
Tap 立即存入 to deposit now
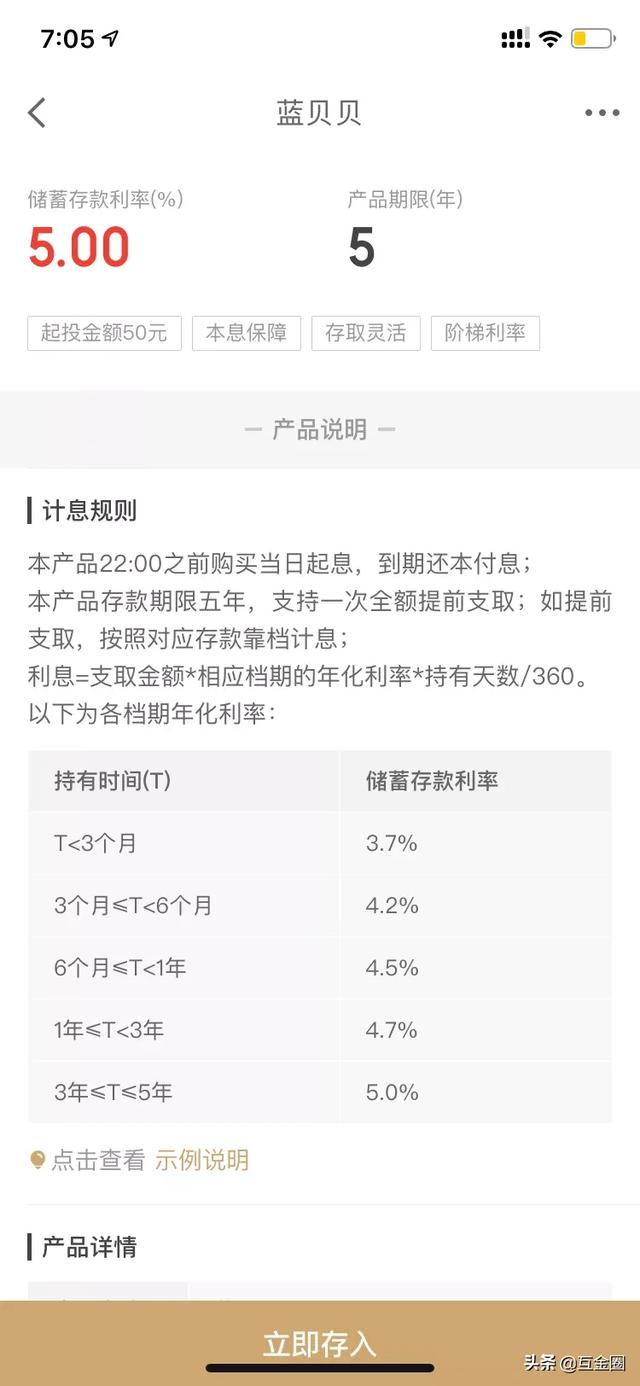pos(320,1343)
